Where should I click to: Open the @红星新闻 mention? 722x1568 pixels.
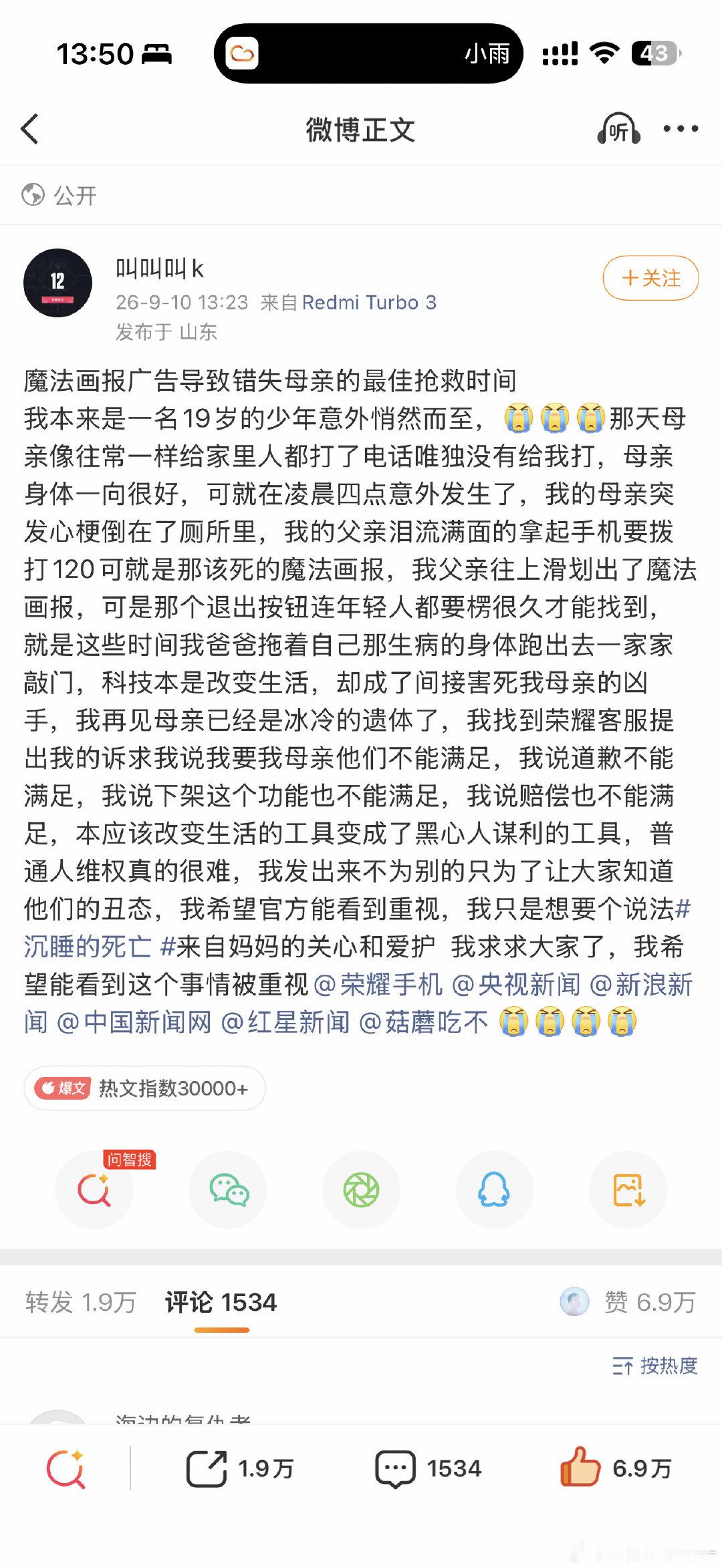(x=285, y=1022)
